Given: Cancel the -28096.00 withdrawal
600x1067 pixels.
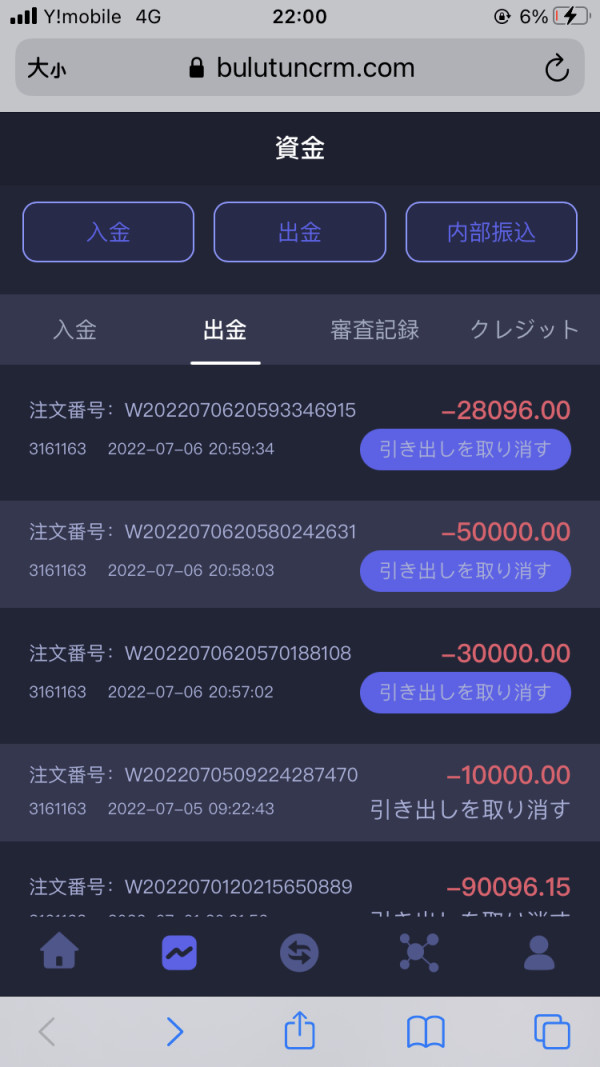Looking at the screenshot, I should (x=465, y=450).
